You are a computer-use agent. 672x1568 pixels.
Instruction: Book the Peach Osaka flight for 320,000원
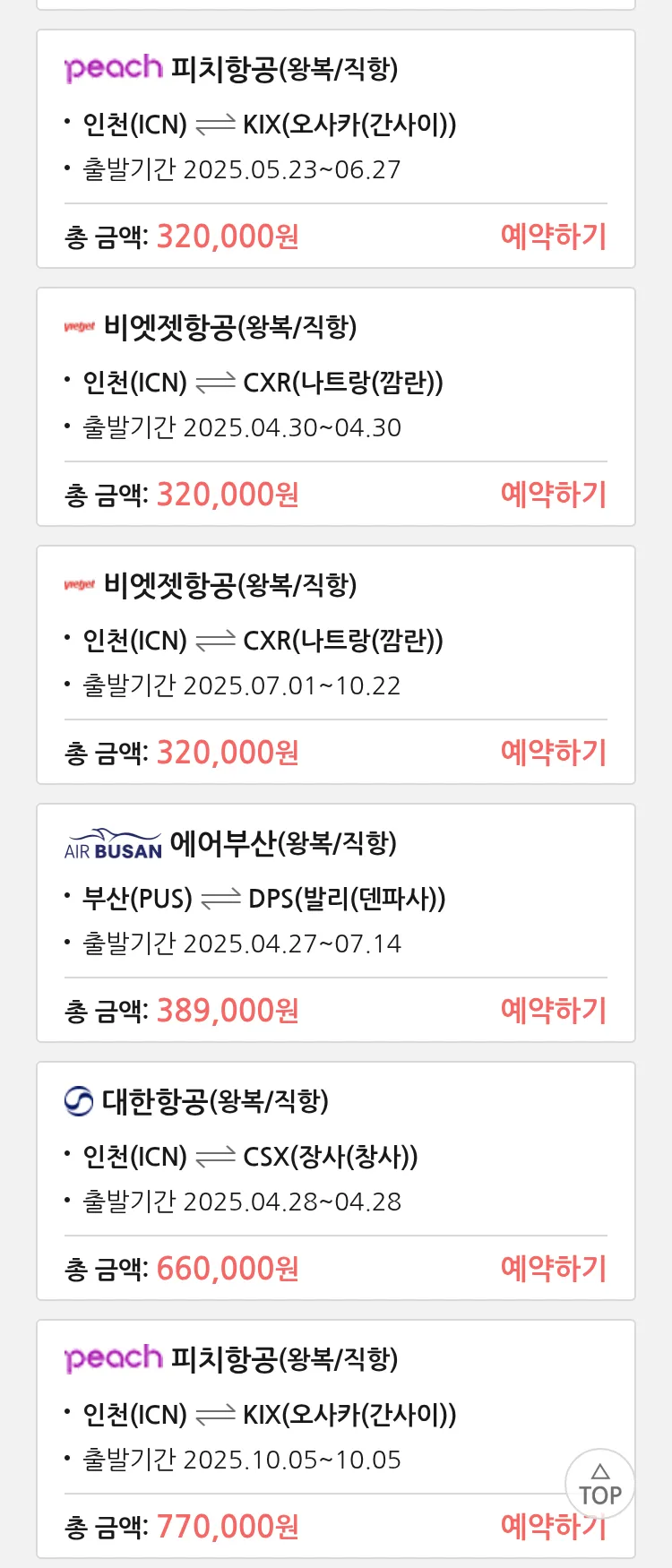click(x=553, y=237)
